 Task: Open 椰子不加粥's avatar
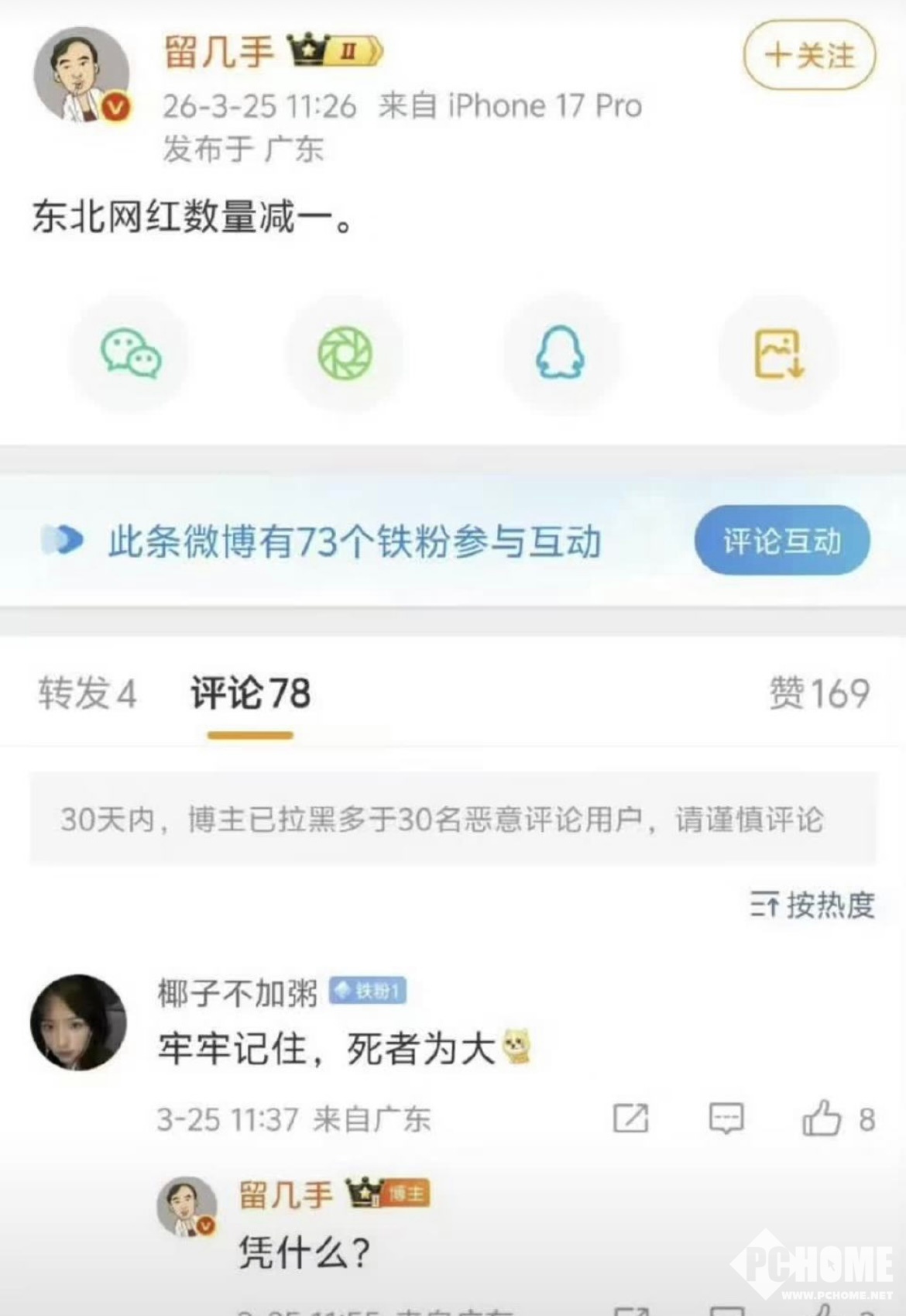point(78,1022)
